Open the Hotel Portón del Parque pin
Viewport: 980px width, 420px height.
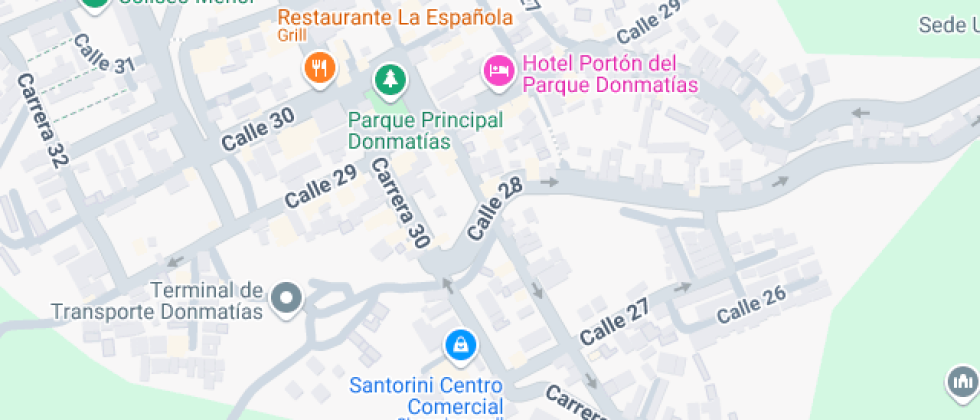point(499,70)
